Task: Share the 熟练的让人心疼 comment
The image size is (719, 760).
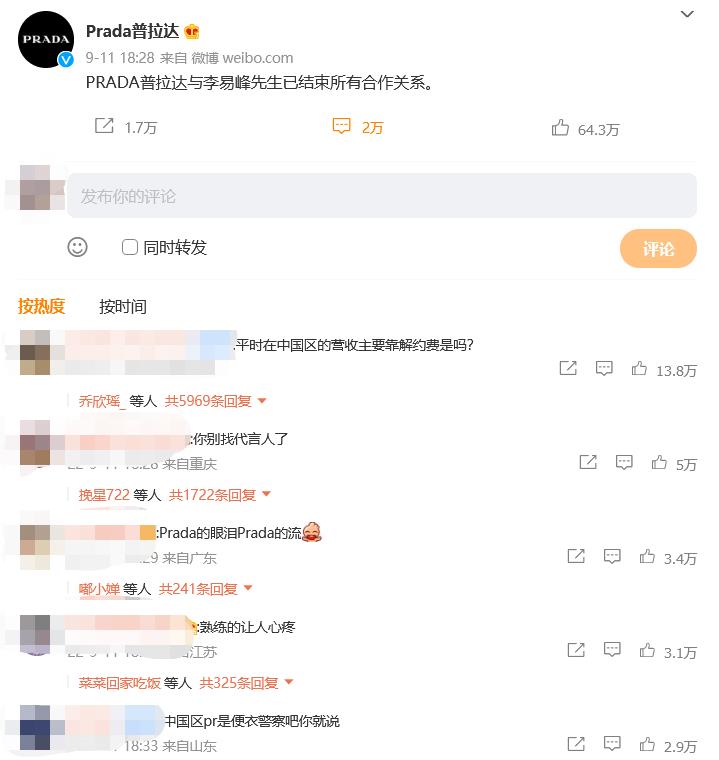Action: point(576,651)
